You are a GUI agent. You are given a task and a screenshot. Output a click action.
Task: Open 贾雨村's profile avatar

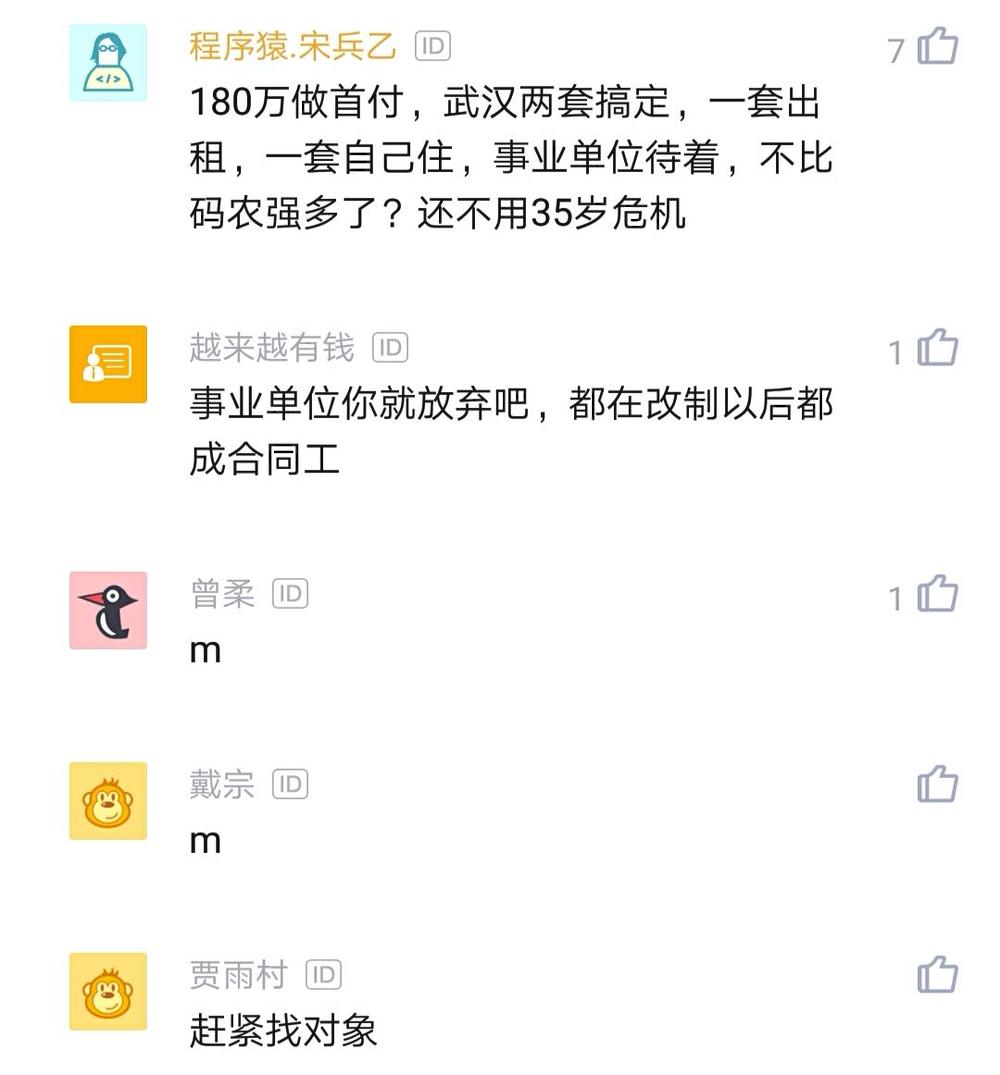(108, 991)
